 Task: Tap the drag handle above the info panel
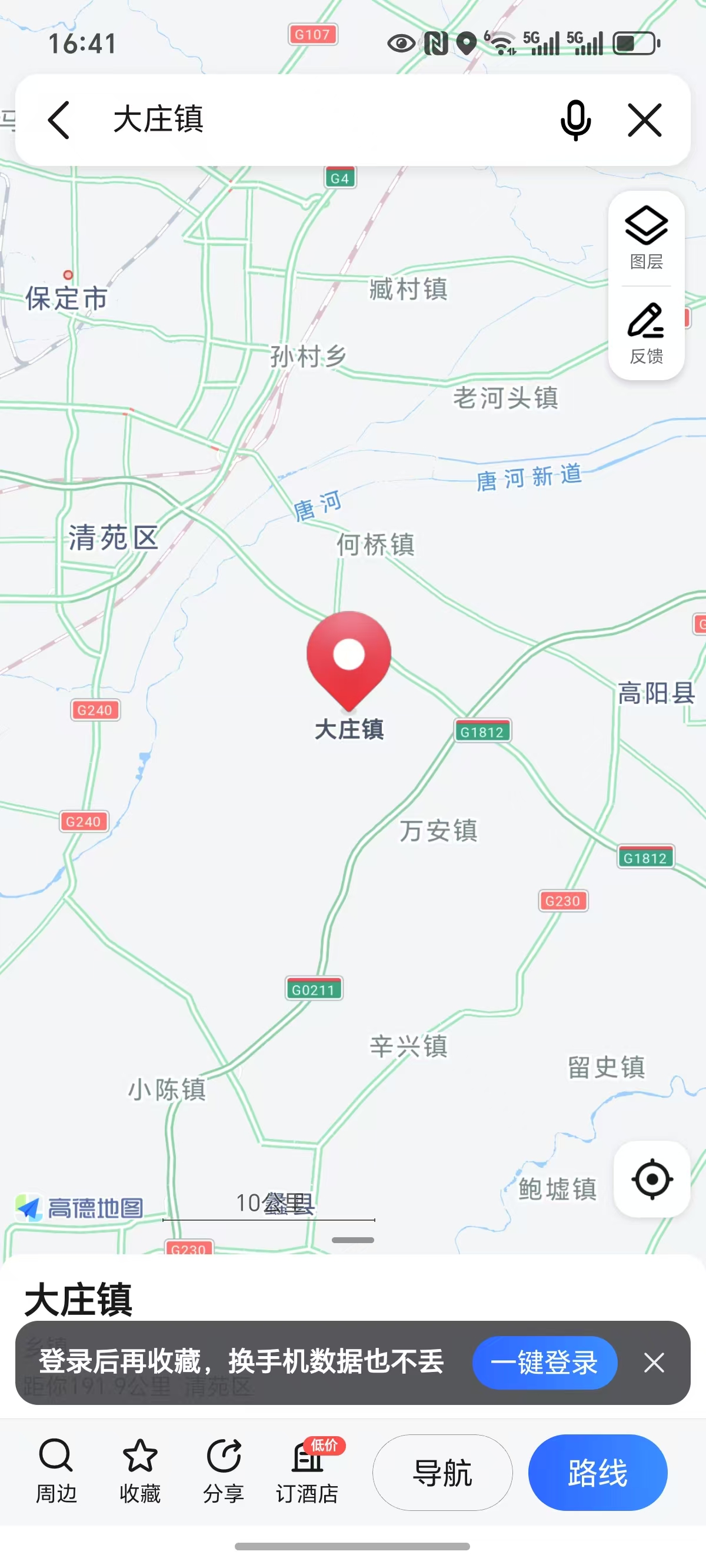[353, 1240]
